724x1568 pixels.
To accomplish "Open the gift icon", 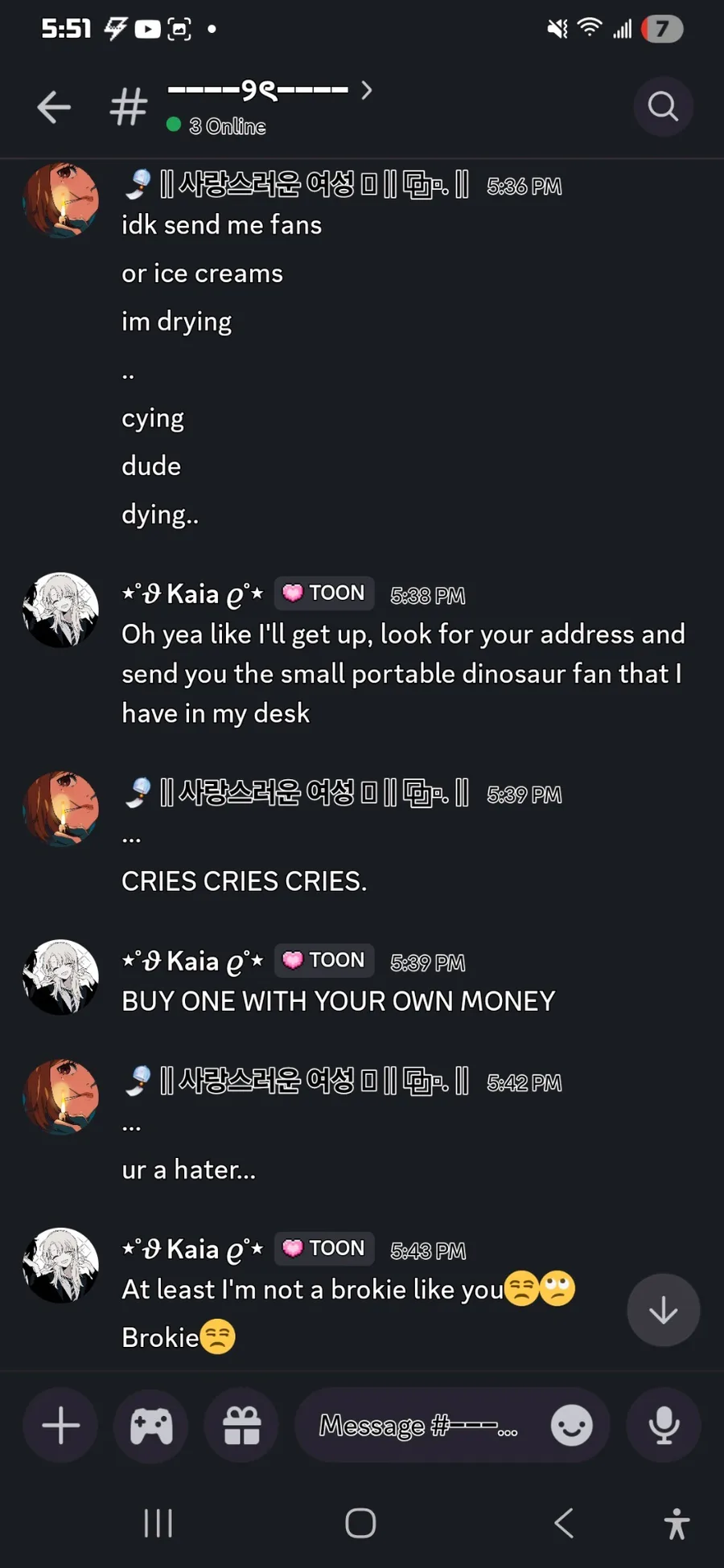I will tap(241, 1425).
